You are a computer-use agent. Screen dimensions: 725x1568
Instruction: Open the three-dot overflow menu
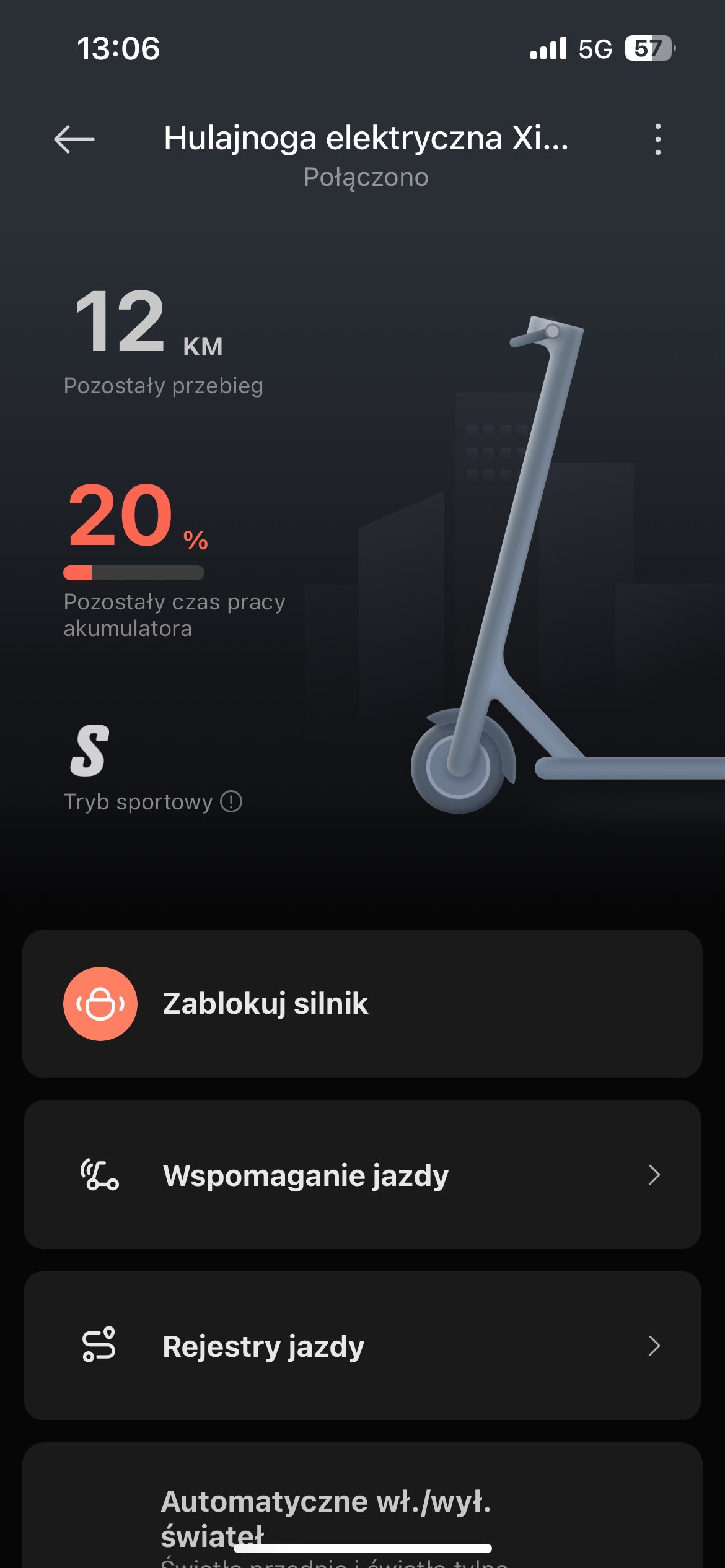(x=657, y=139)
